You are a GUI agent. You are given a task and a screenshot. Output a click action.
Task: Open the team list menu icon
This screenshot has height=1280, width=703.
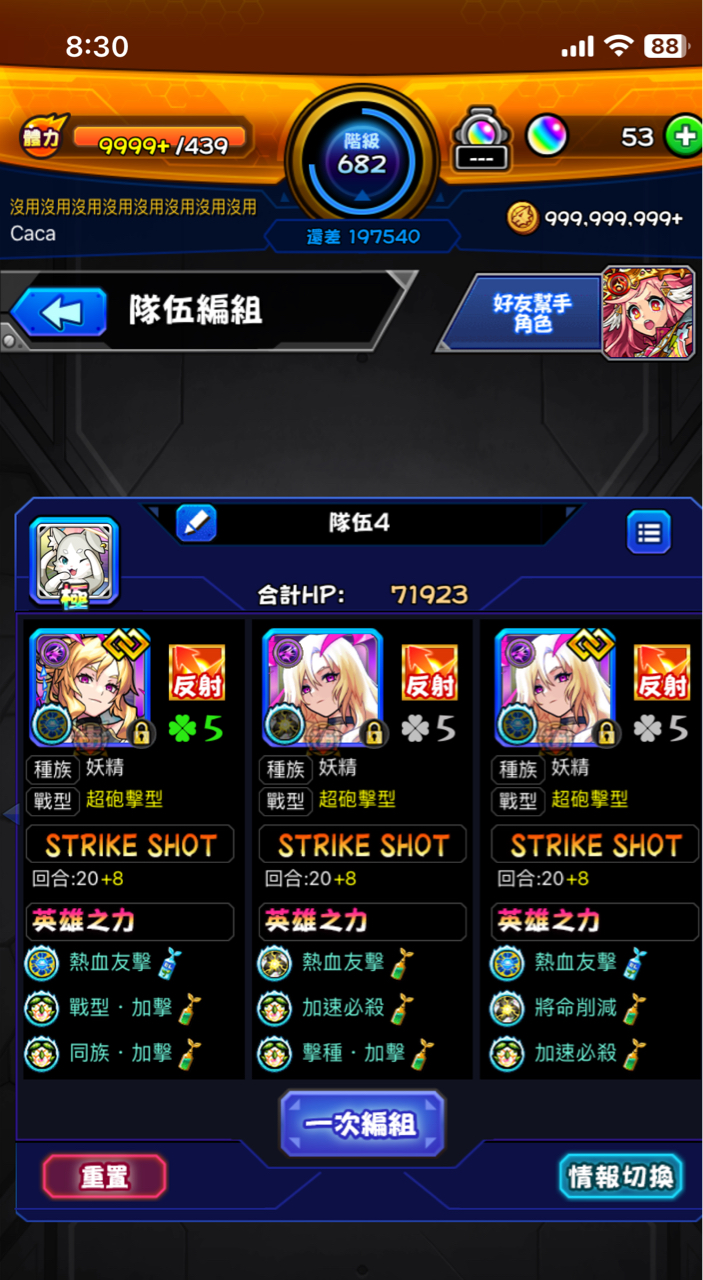click(x=648, y=532)
